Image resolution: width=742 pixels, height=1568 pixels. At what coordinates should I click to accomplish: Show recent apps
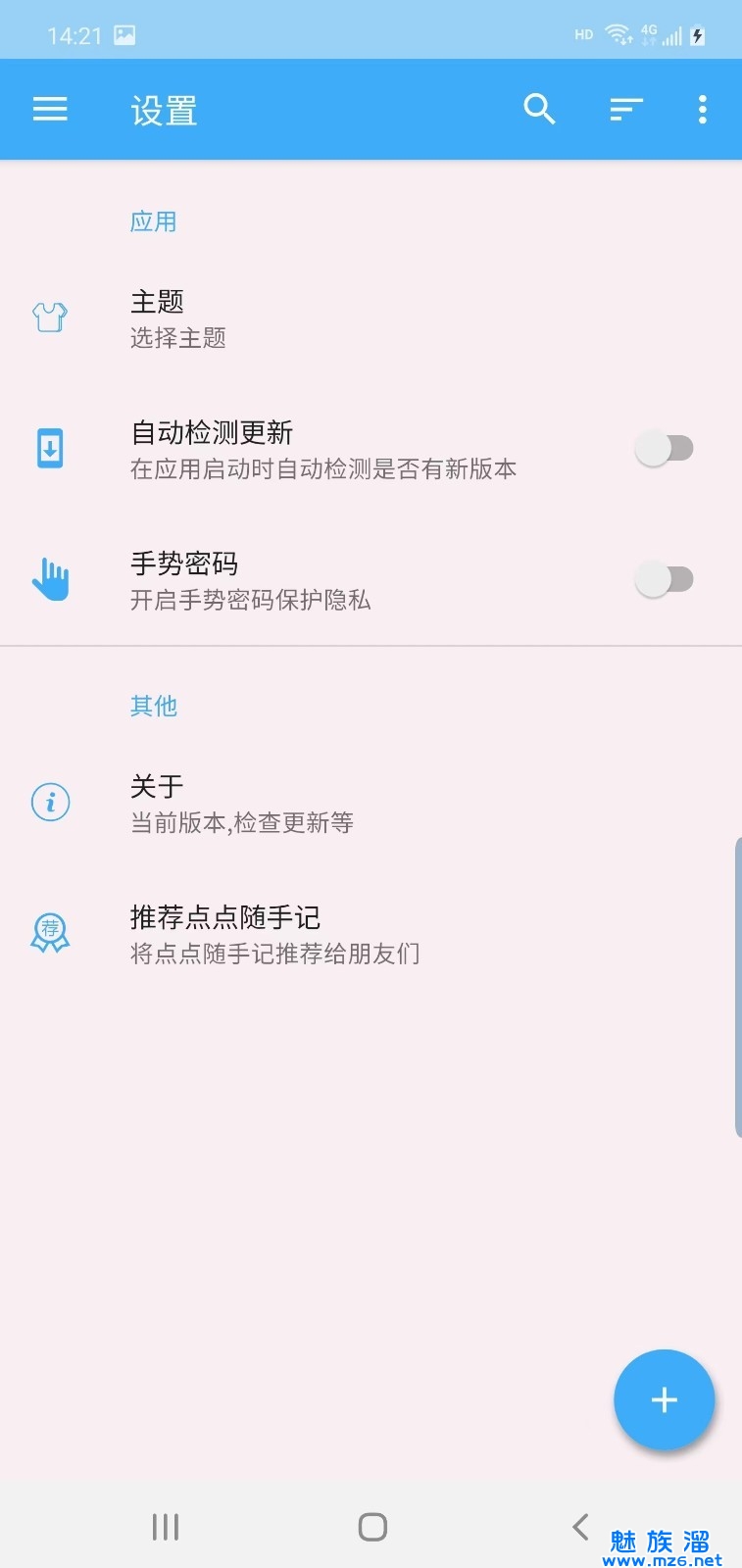166,1526
